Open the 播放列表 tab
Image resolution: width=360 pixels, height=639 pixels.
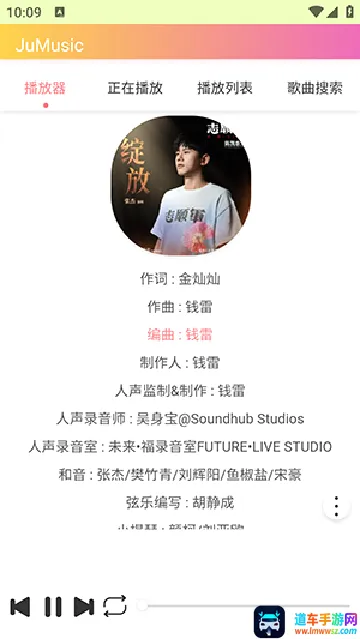(x=225, y=88)
